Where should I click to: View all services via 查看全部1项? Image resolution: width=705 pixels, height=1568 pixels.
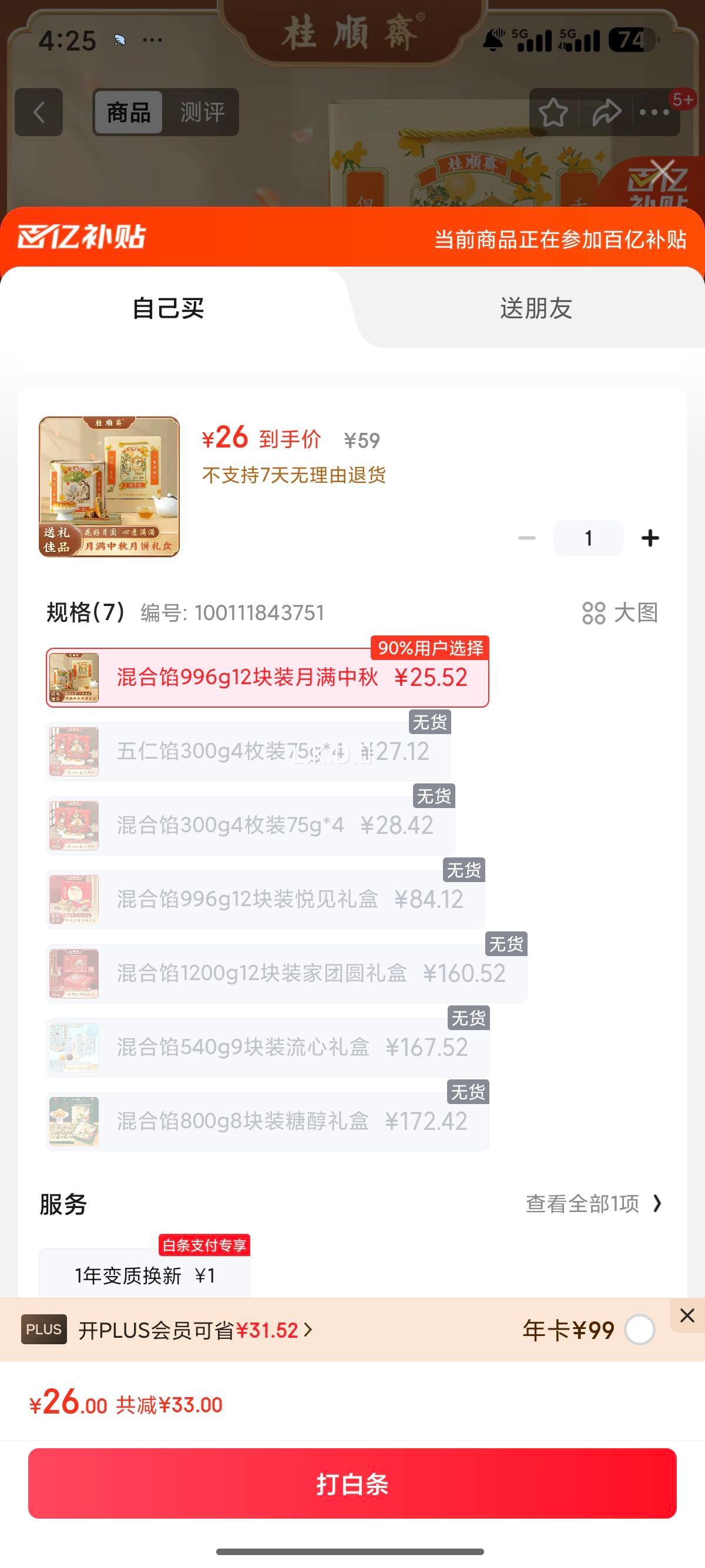click(x=593, y=1203)
